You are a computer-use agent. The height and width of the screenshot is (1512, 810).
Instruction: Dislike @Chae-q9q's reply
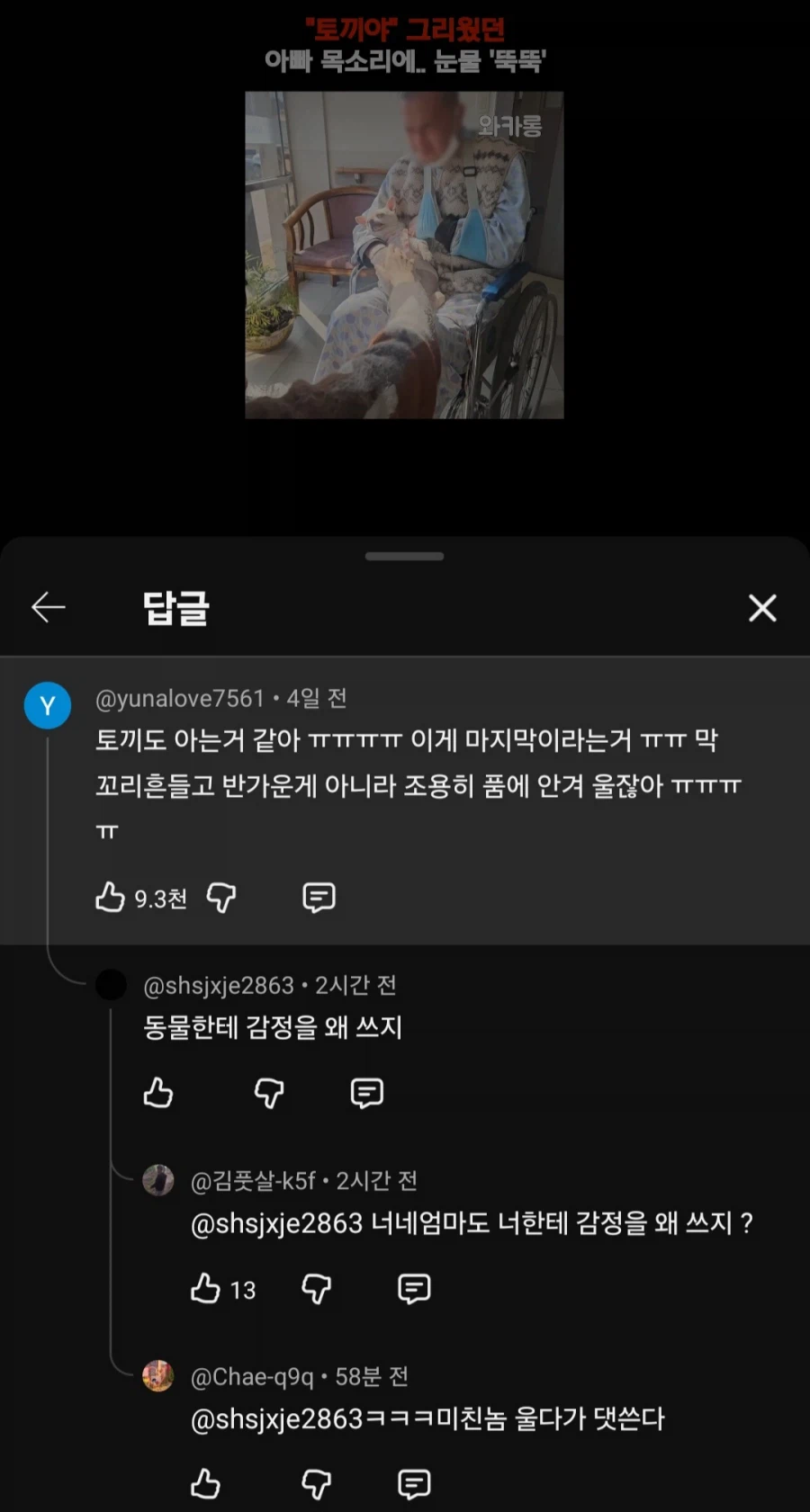[x=316, y=1484]
